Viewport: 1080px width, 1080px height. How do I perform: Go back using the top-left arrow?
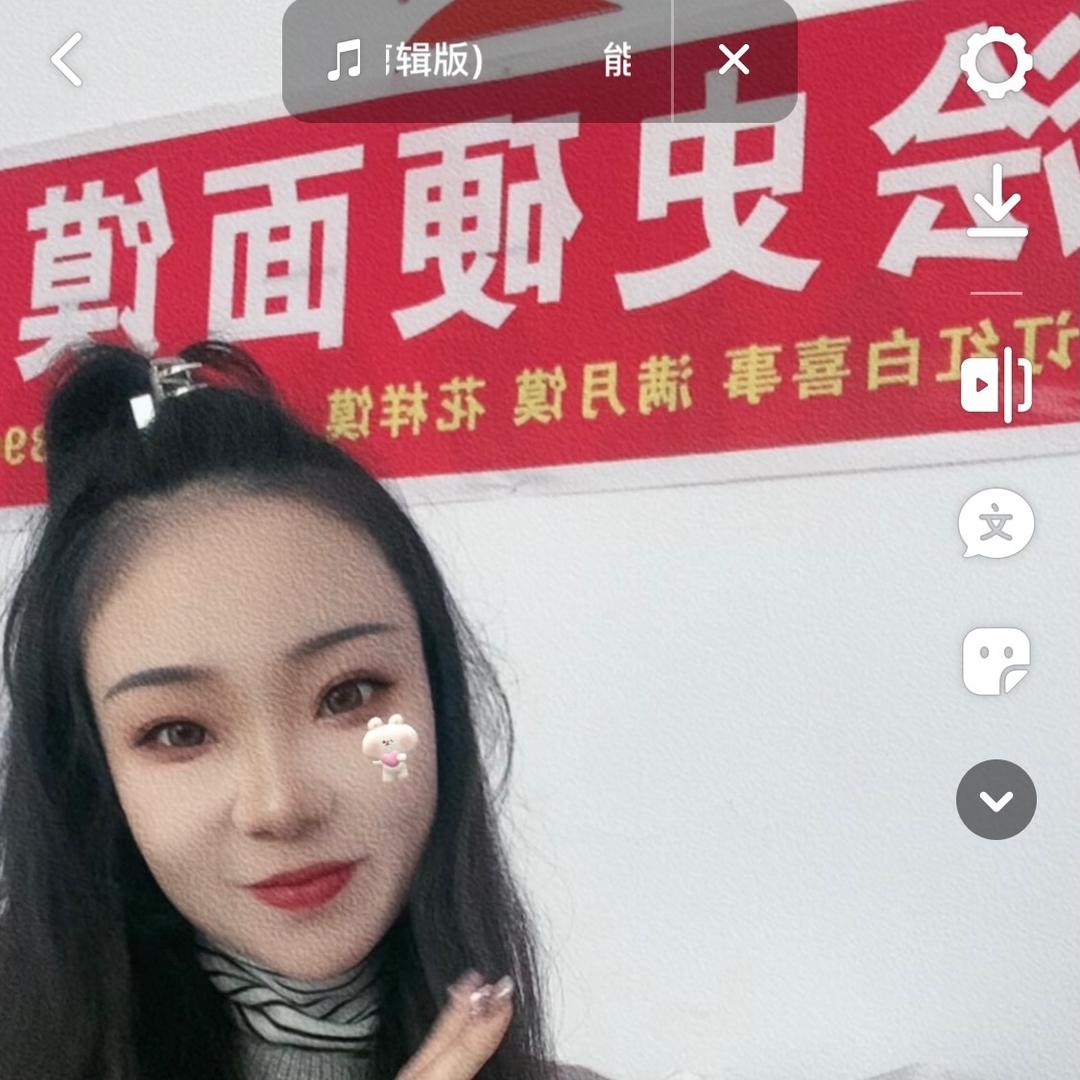click(67, 60)
